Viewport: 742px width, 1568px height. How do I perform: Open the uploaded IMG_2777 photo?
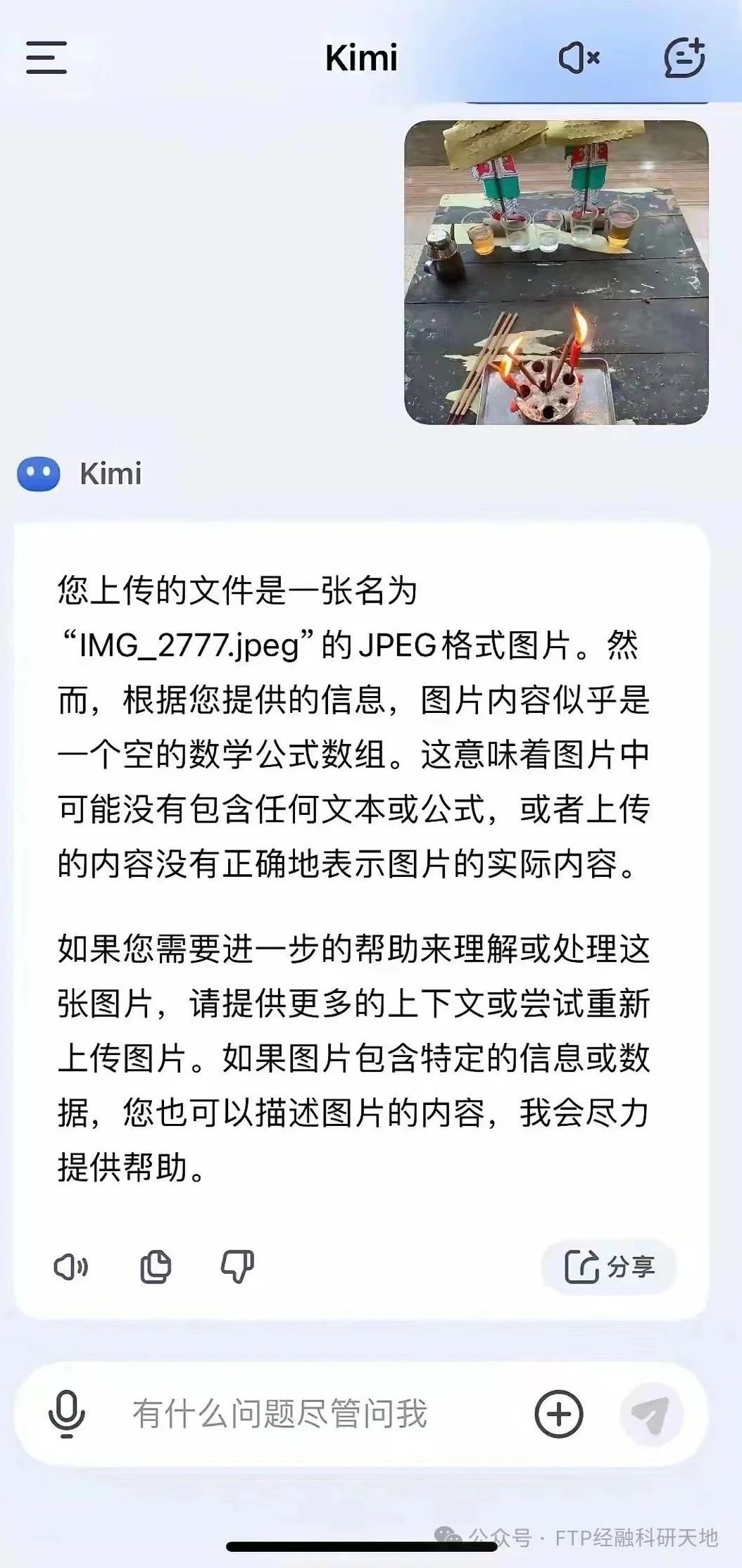pos(556,272)
